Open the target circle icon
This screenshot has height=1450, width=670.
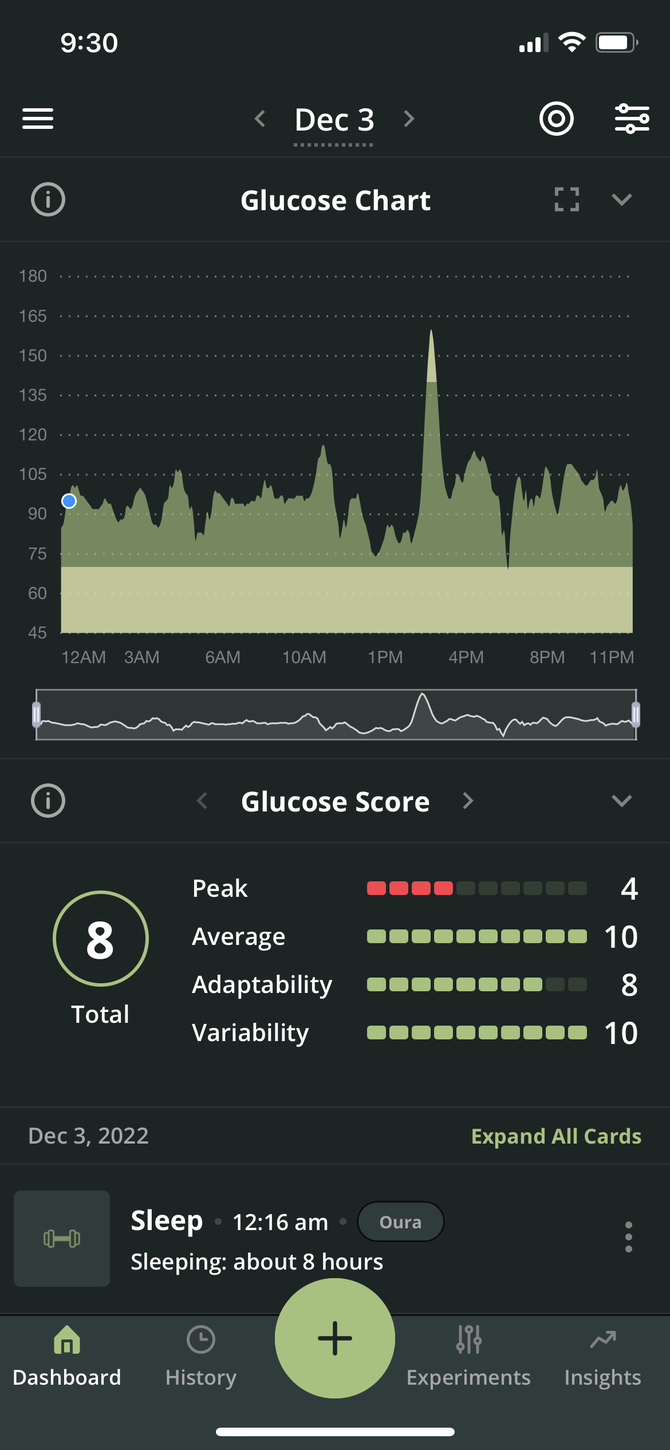pyautogui.click(x=556, y=119)
